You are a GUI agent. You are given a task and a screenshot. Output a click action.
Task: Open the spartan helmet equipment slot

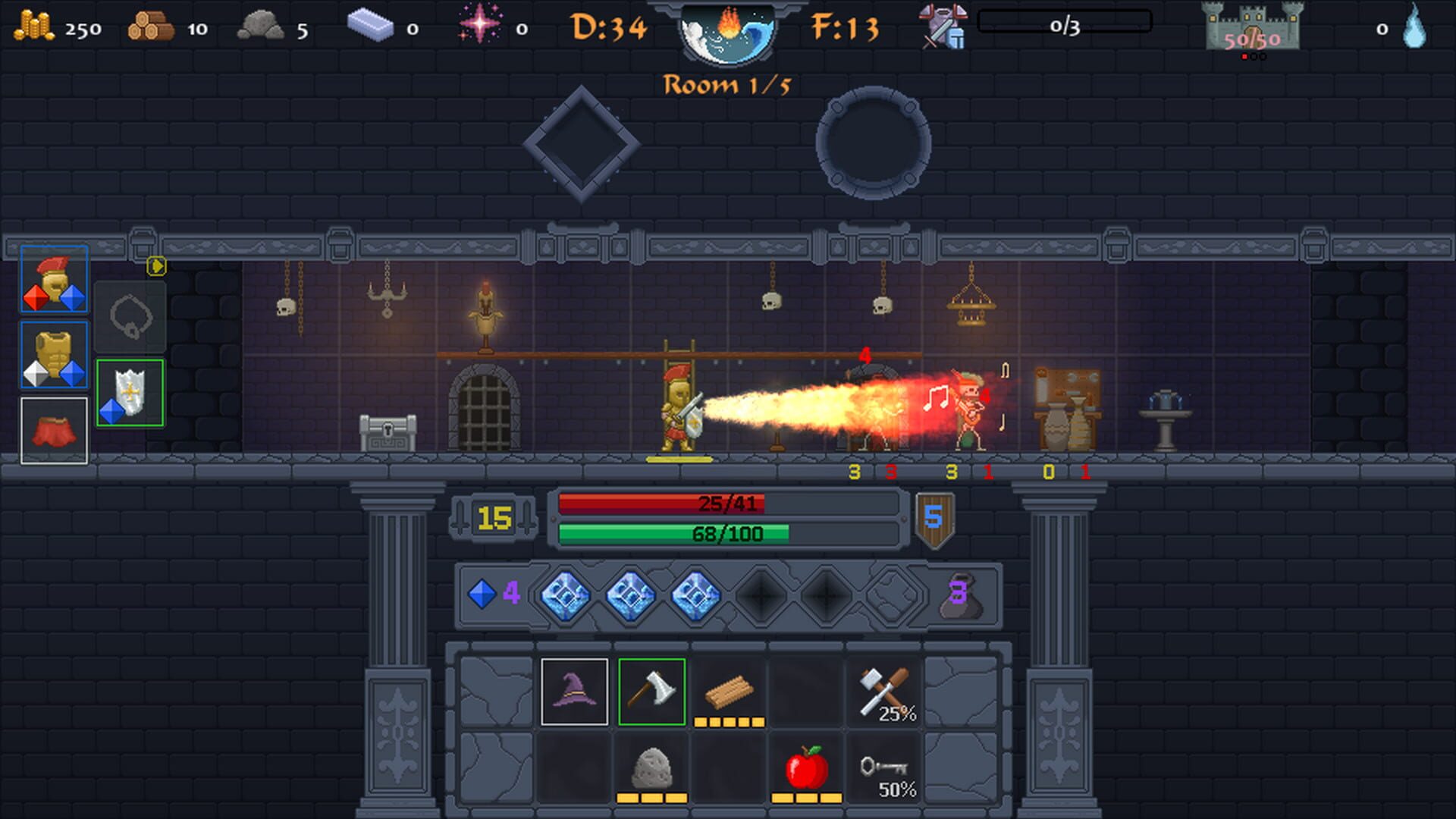[x=54, y=280]
